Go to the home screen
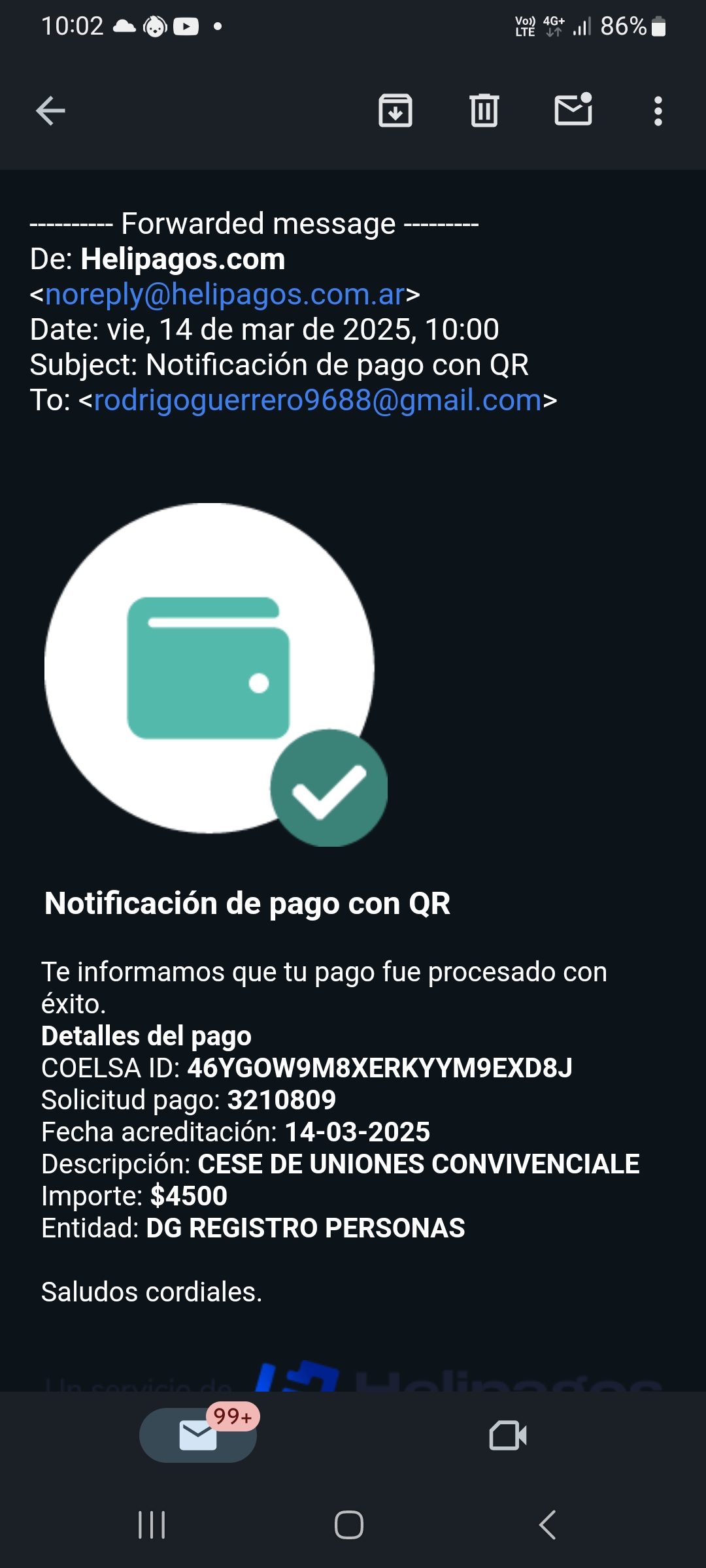Screen dimensions: 706x1568 349,1525
